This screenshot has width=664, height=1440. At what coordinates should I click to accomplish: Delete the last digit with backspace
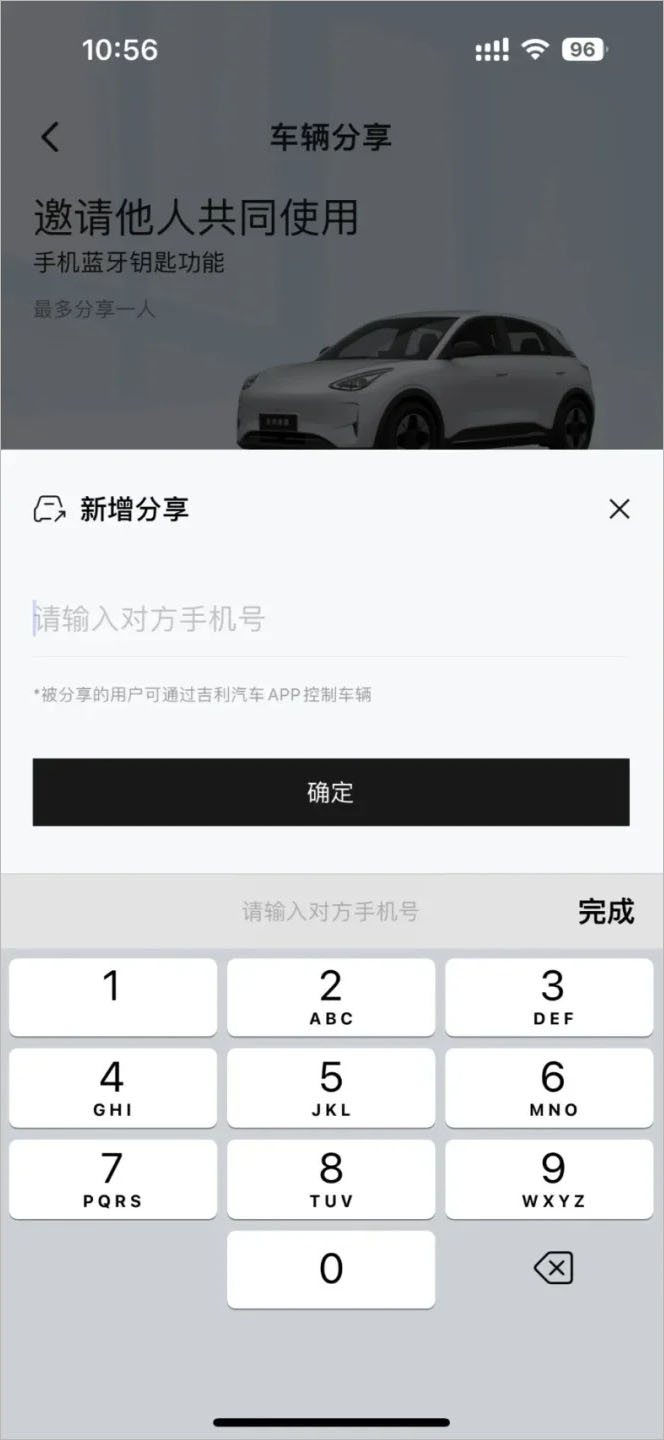coord(552,1269)
